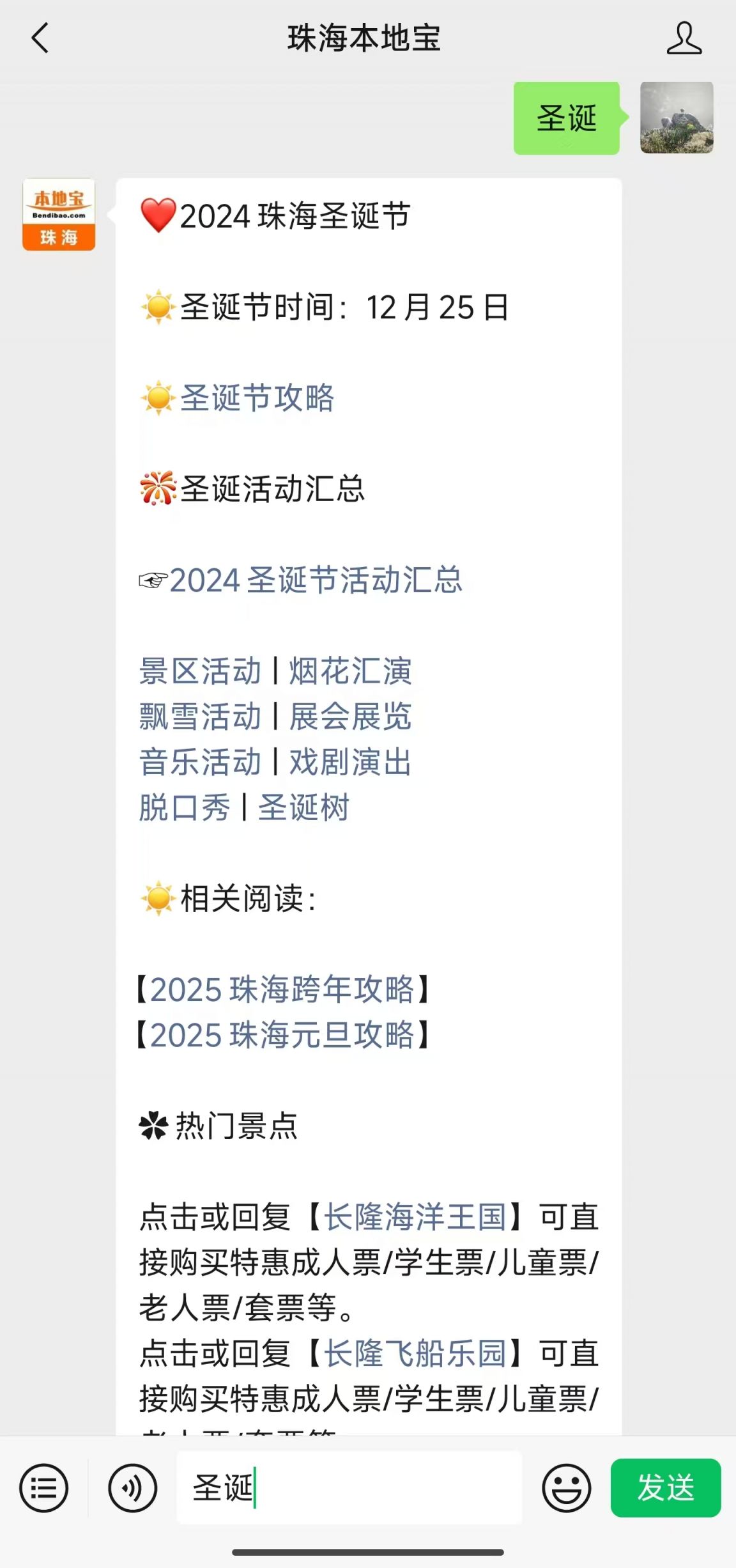Open the 2025珠海元旦攻略 link

[x=282, y=1035]
